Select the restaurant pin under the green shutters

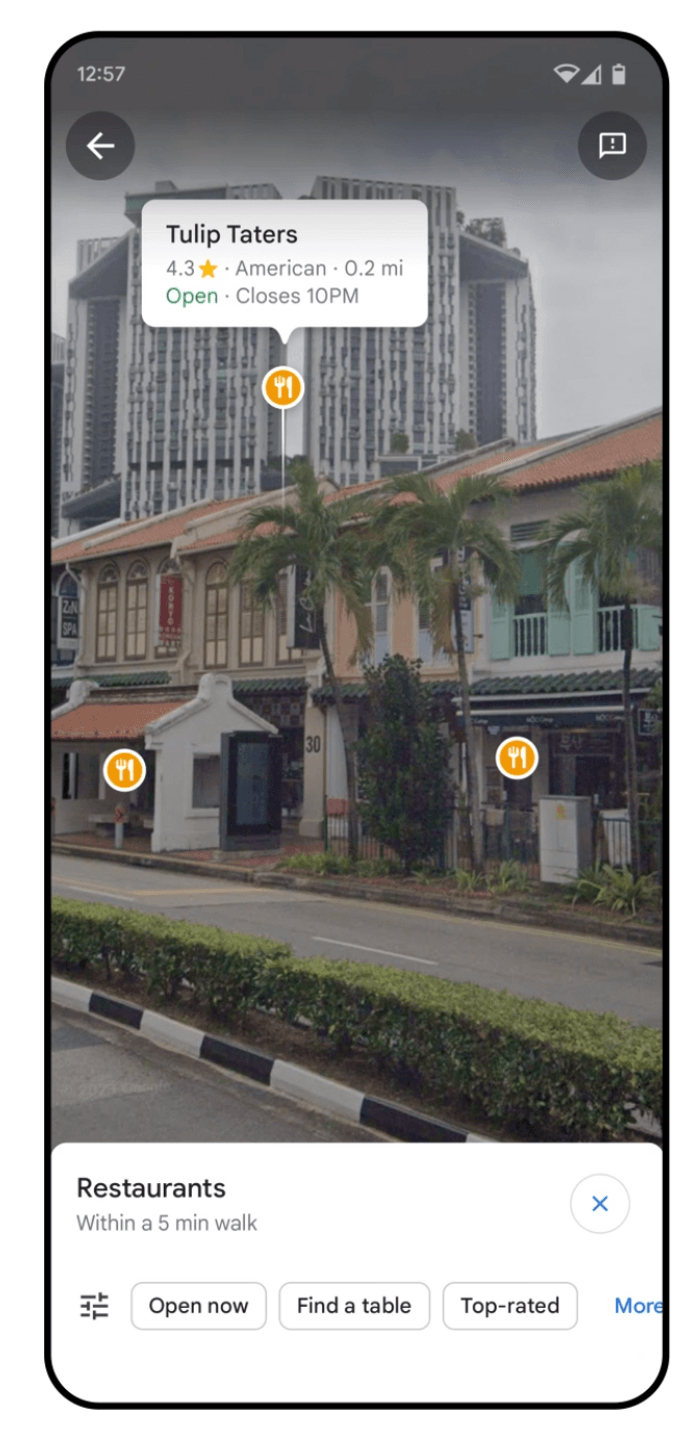tap(516, 759)
